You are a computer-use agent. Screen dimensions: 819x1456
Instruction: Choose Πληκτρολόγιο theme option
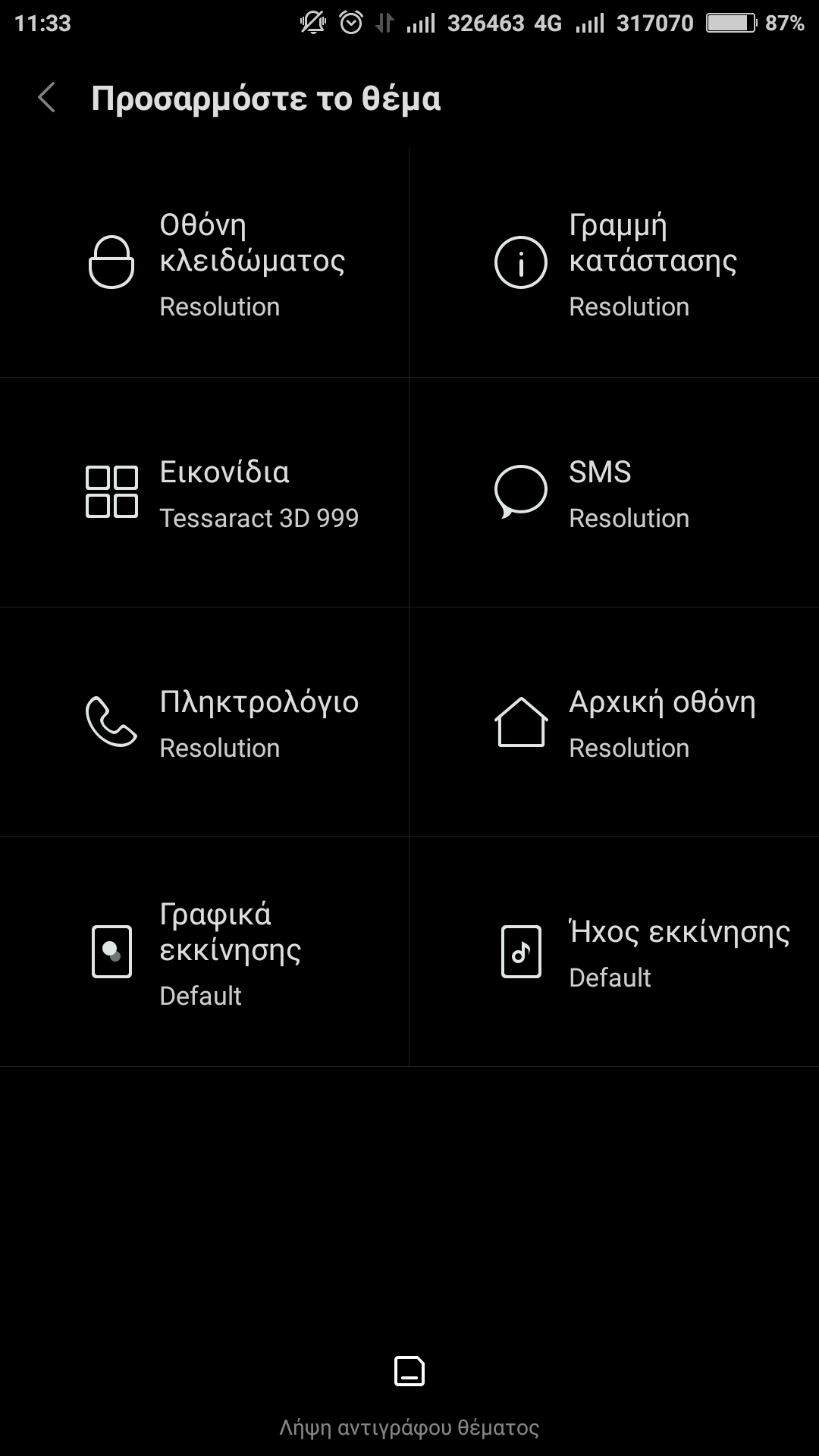pyautogui.click(x=204, y=722)
